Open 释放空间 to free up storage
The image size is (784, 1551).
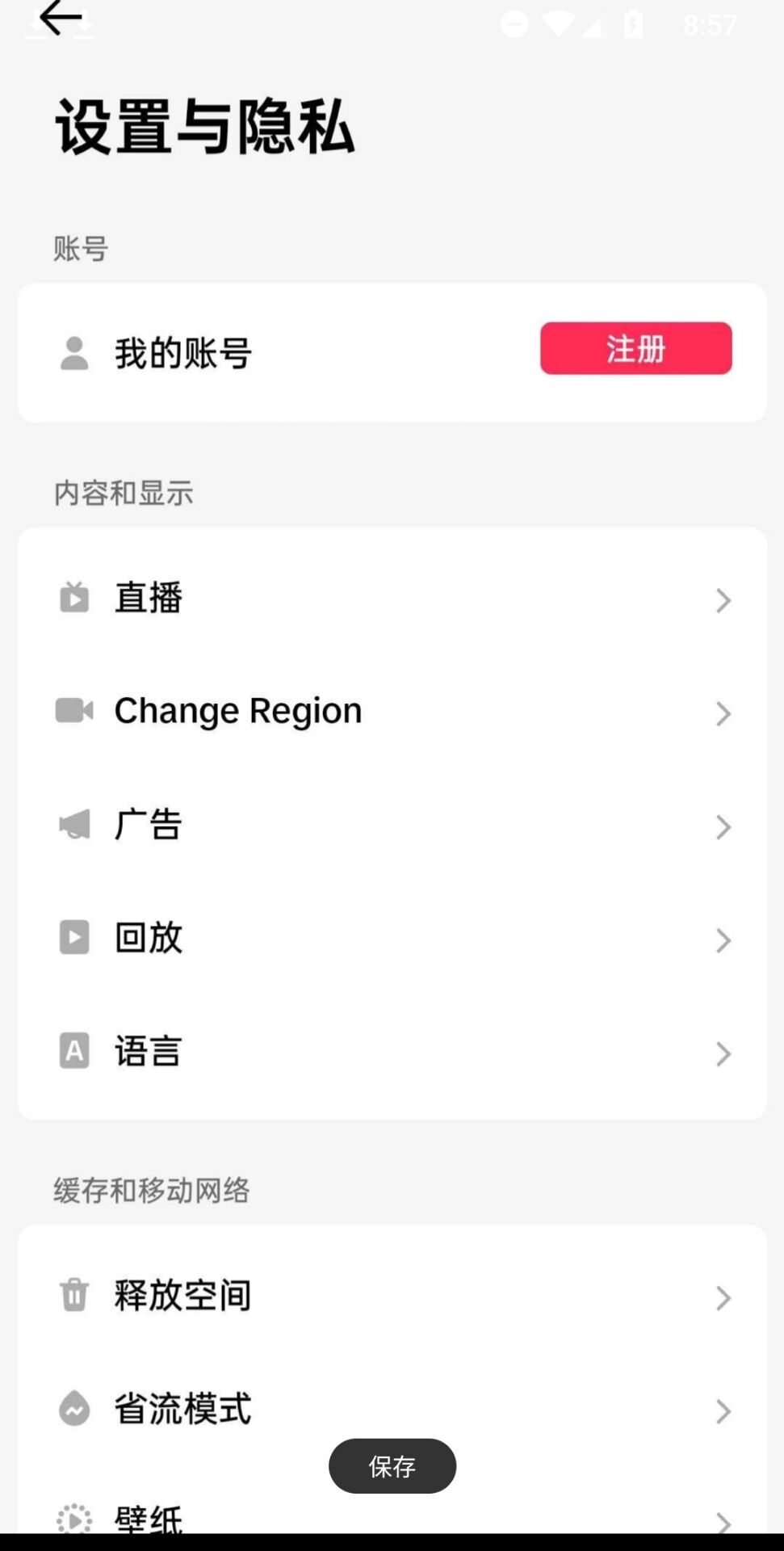click(392, 1296)
